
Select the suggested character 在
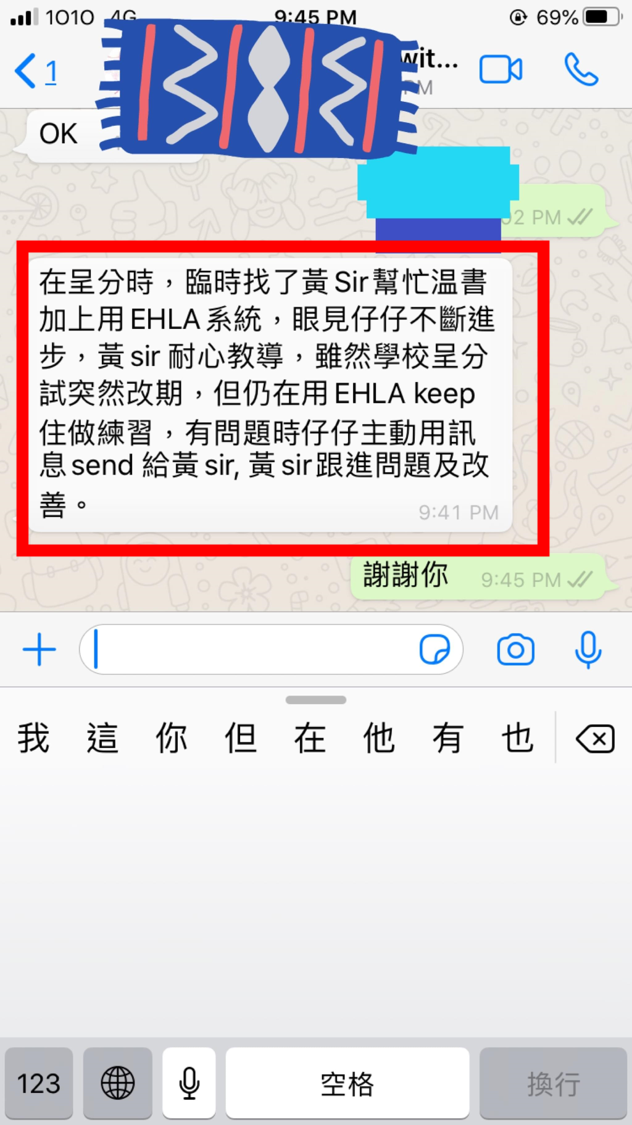[x=309, y=739]
